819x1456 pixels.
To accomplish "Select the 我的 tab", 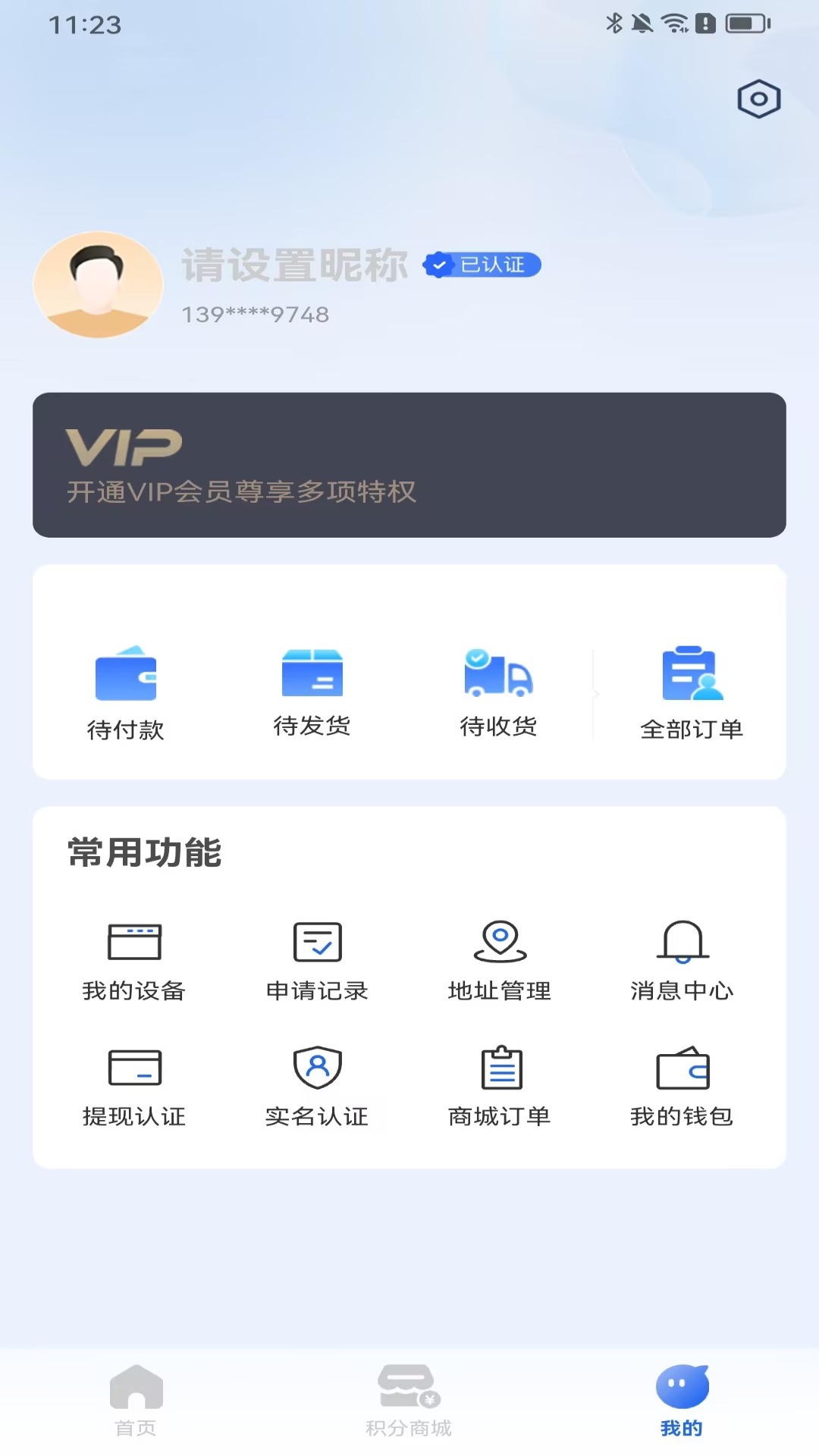I will (x=682, y=1401).
